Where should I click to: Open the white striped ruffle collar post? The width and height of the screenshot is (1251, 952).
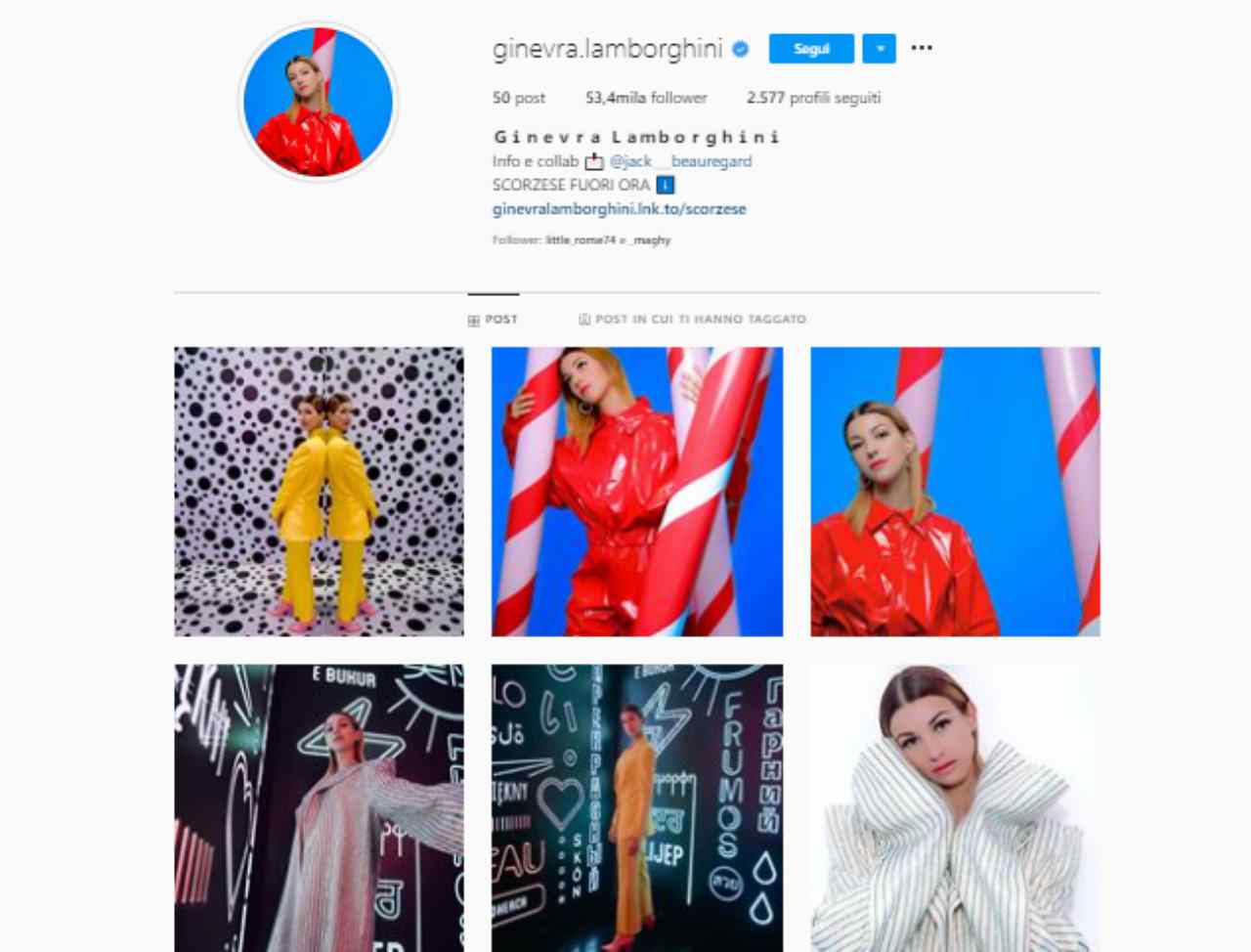955,808
